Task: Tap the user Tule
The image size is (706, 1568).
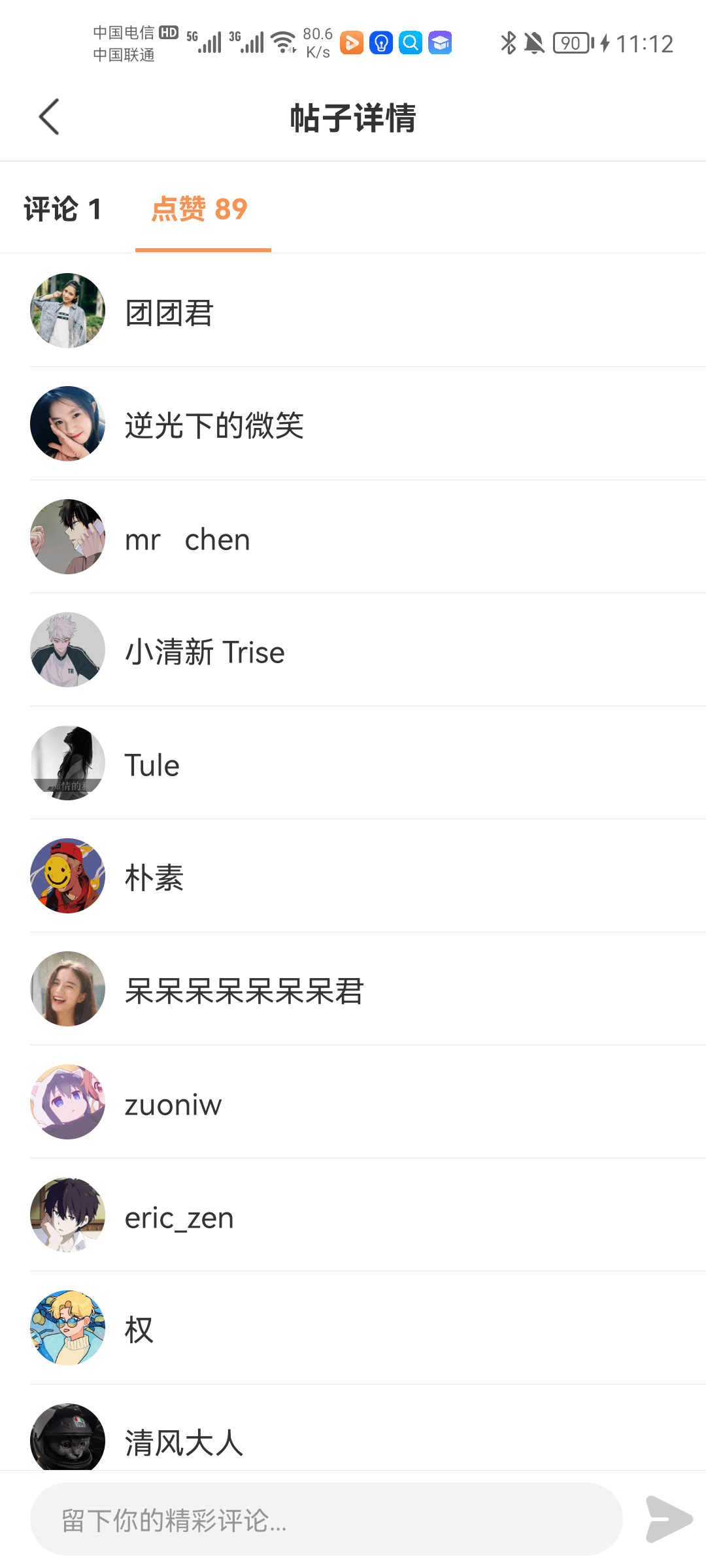Action: point(152,765)
